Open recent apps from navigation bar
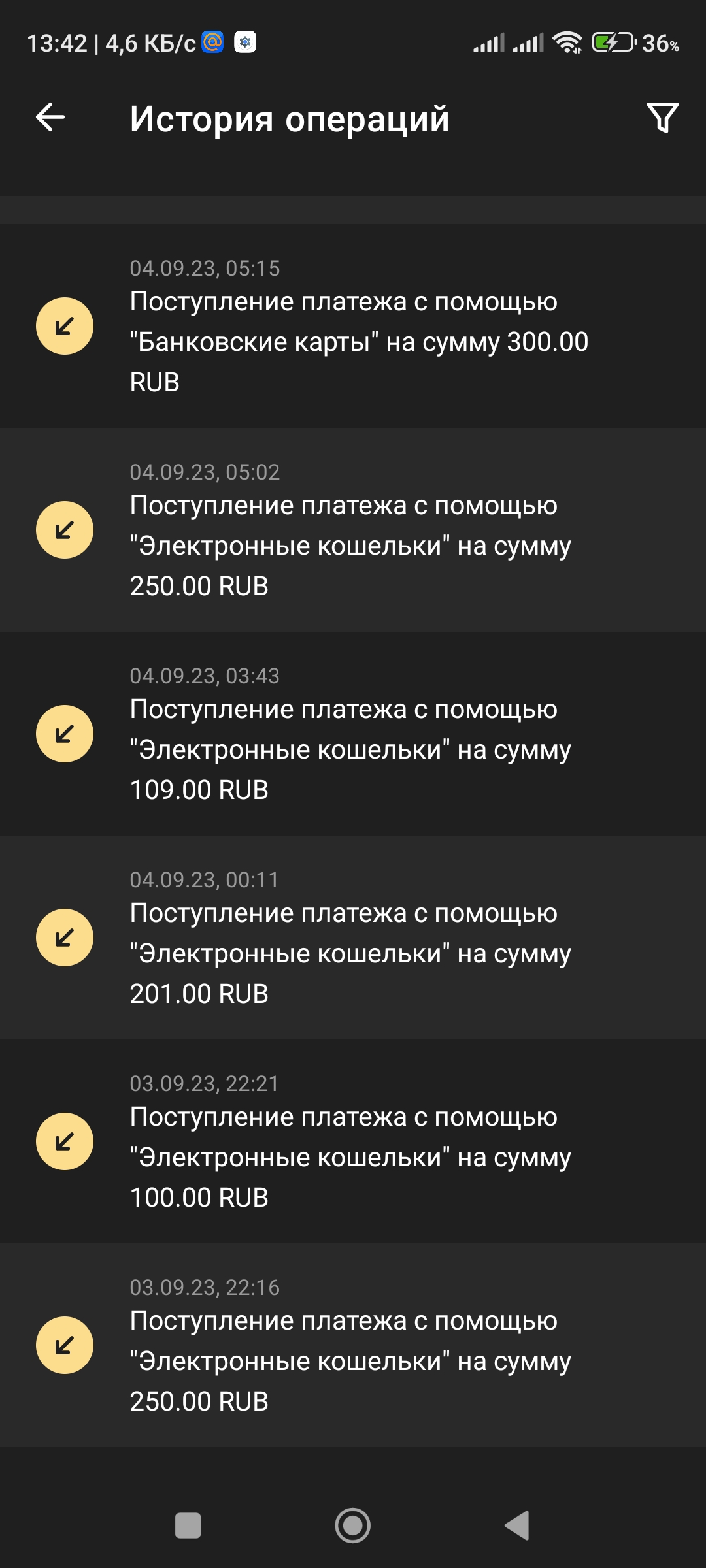This screenshot has height=1568, width=706. (188, 1526)
